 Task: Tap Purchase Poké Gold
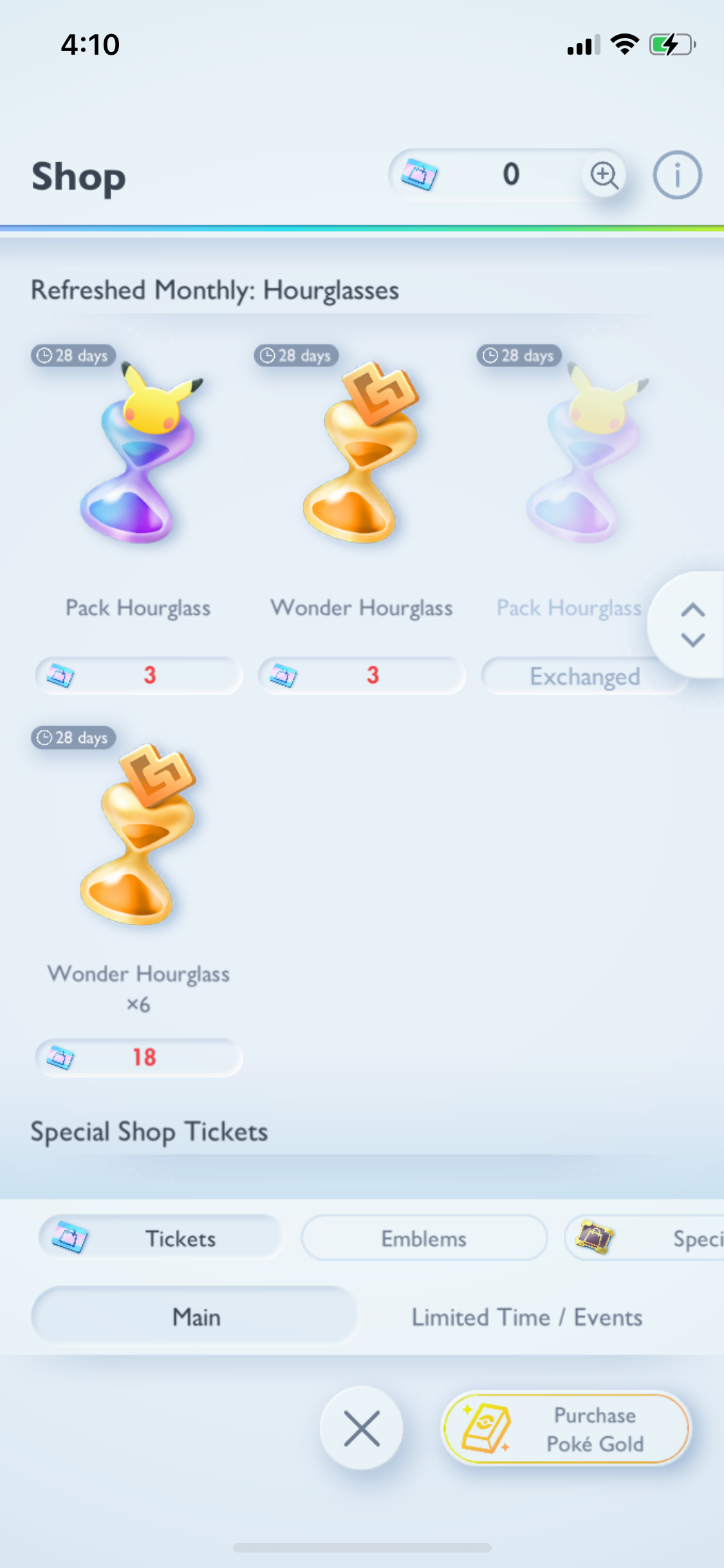pos(566,1428)
